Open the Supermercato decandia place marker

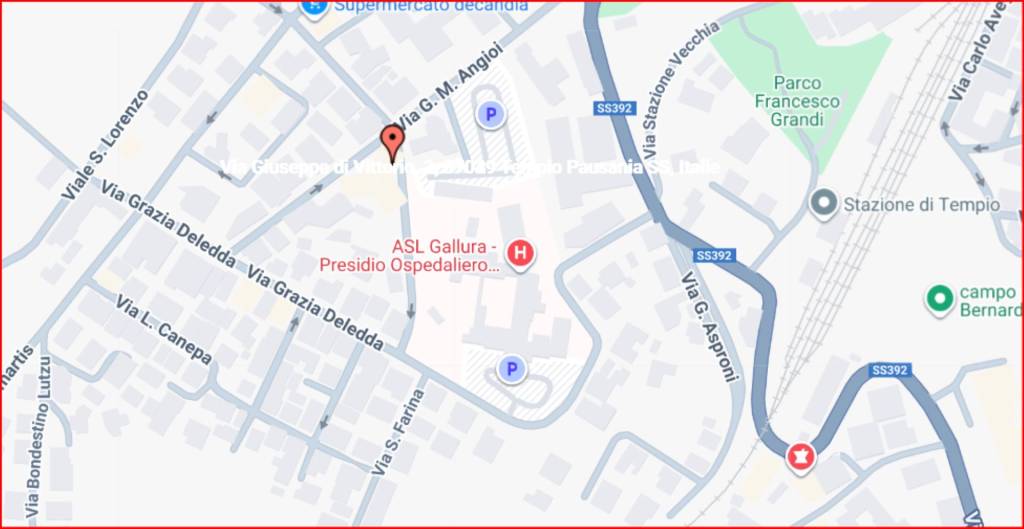pos(315,6)
